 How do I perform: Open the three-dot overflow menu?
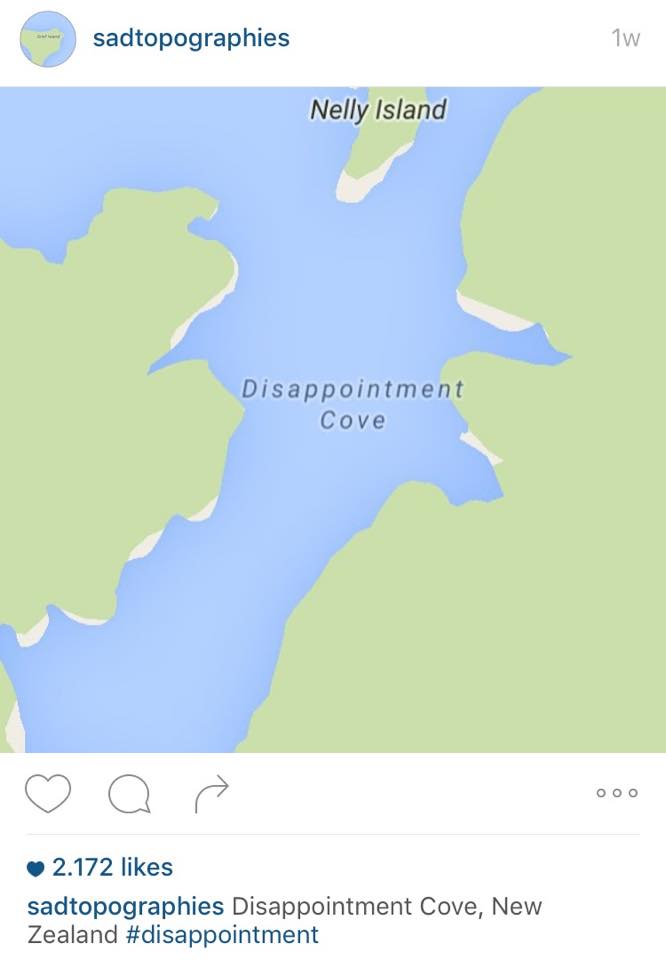click(616, 793)
